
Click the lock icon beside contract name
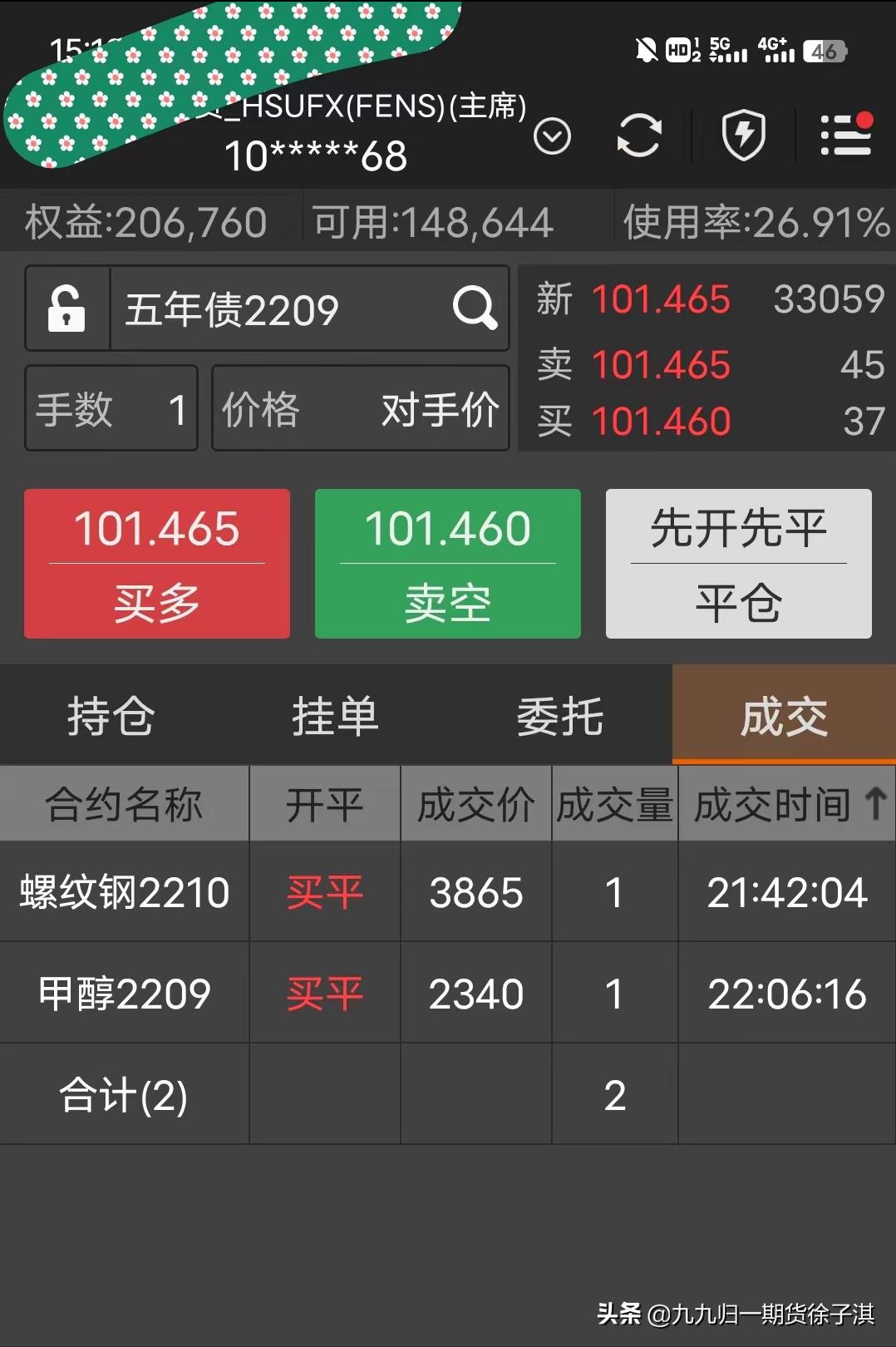click(x=66, y=309)
